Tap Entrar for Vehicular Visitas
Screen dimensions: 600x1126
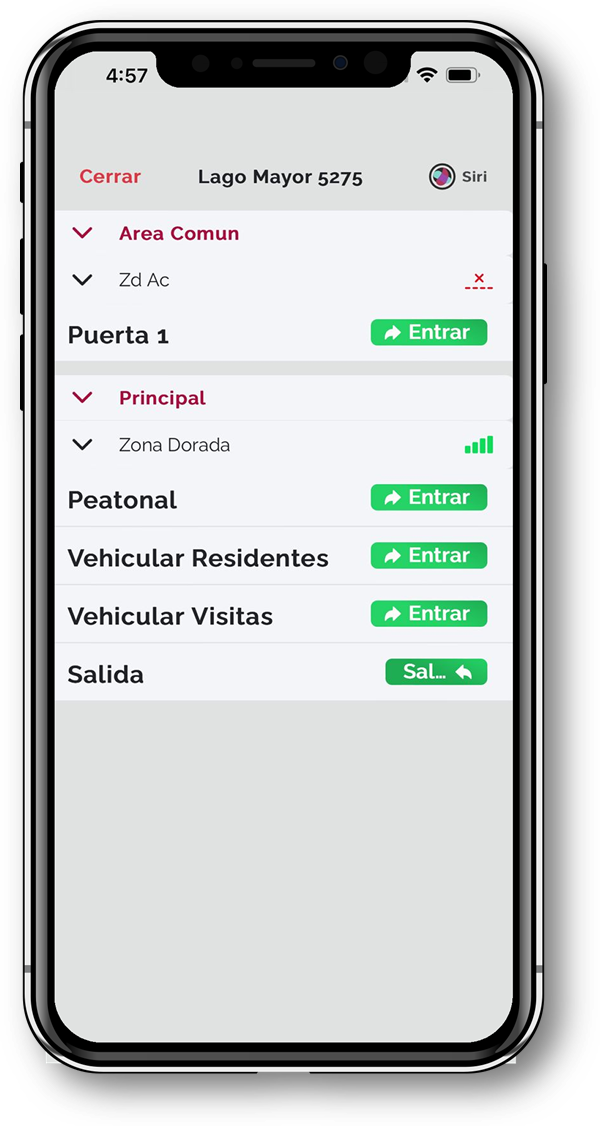(428, 614)
